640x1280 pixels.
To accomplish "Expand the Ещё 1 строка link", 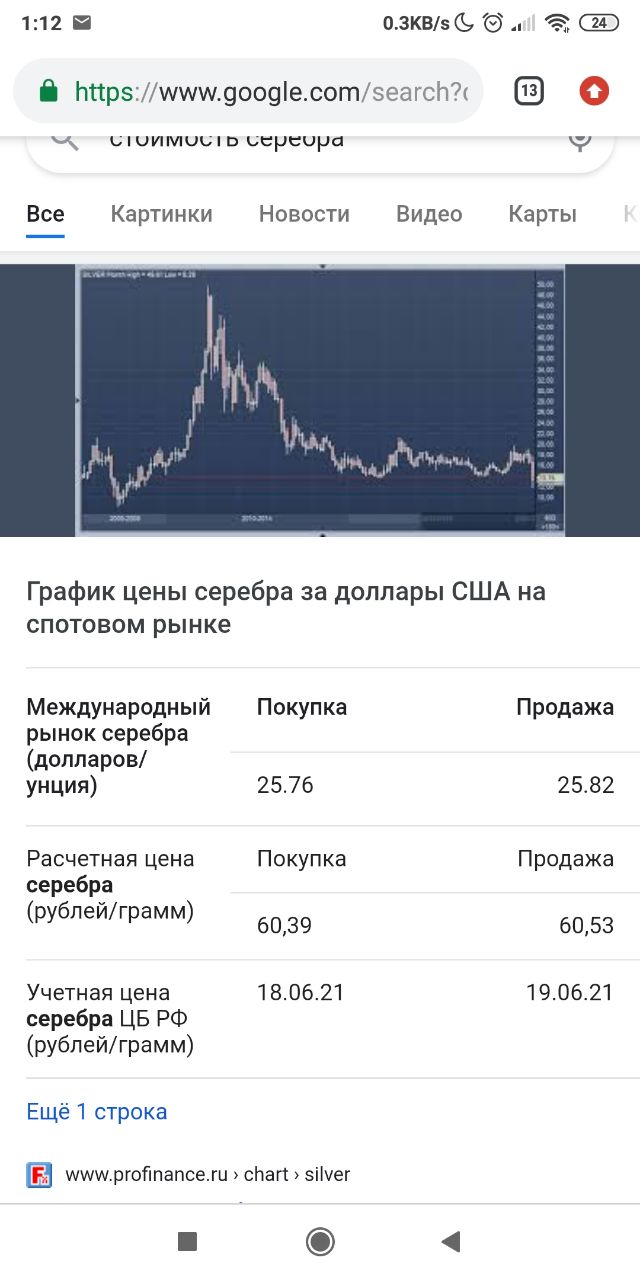I will click(x=96, y=1112).
